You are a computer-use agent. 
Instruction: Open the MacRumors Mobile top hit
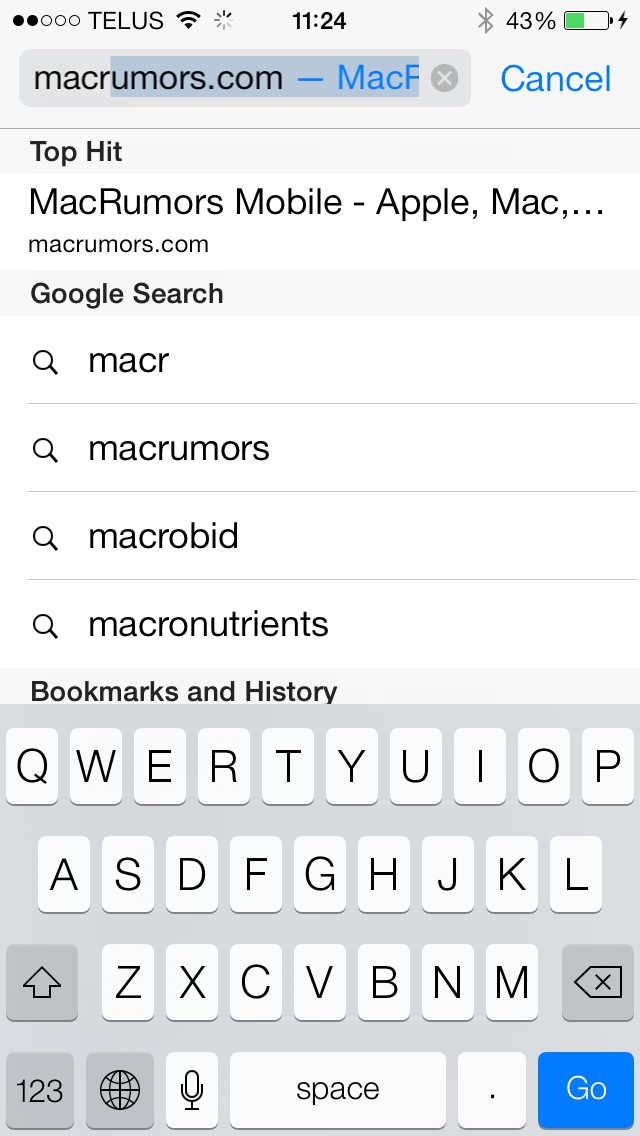tap(320, 222)
